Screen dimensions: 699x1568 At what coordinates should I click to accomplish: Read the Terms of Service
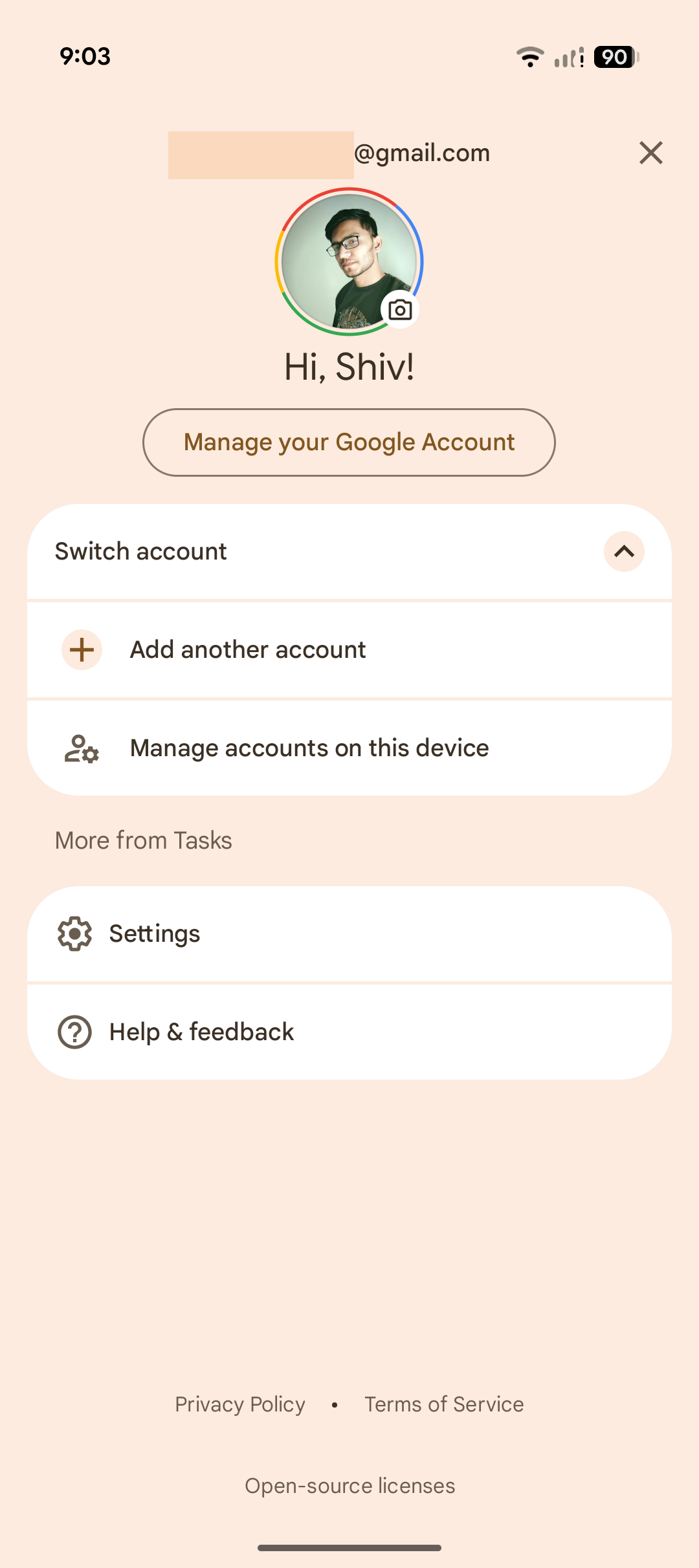pos(444,1404)
